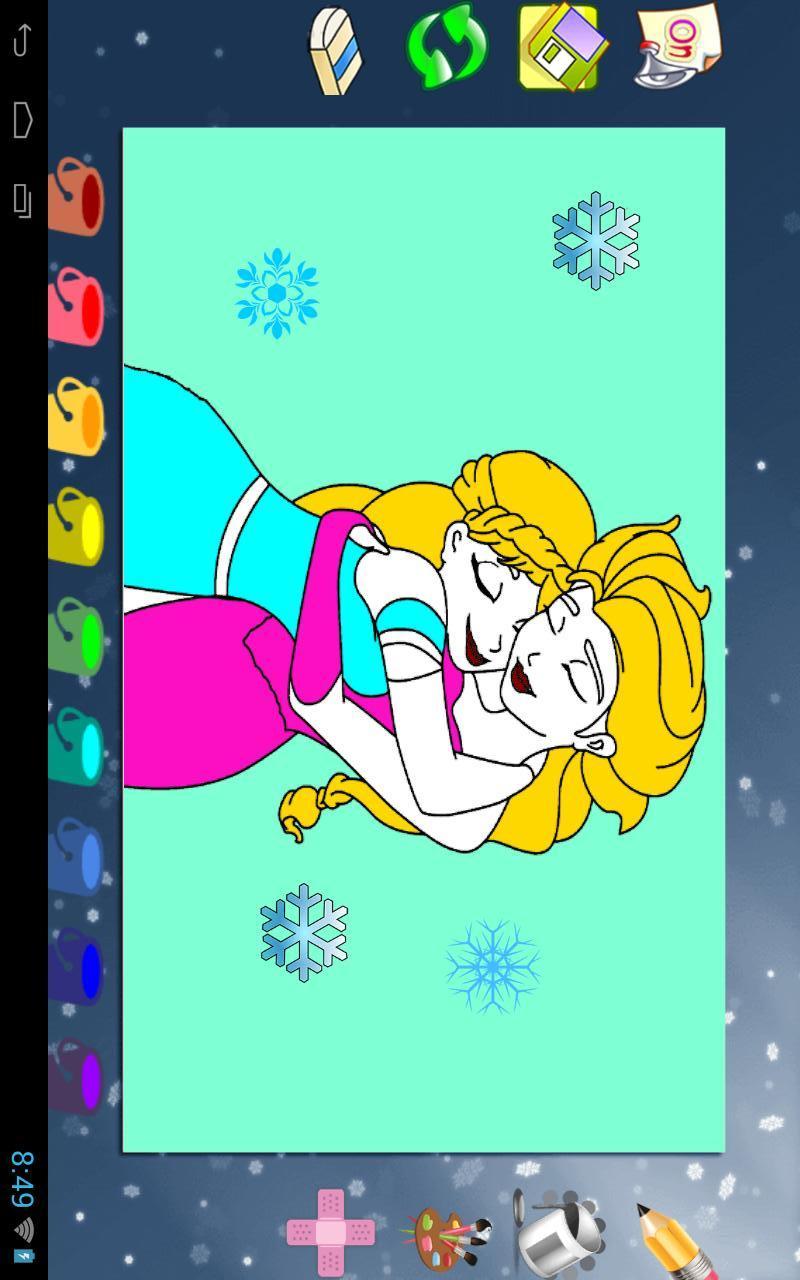Tap the stamp icon in top toolbar
The image size is (800, 1280).
pos(679,45)
